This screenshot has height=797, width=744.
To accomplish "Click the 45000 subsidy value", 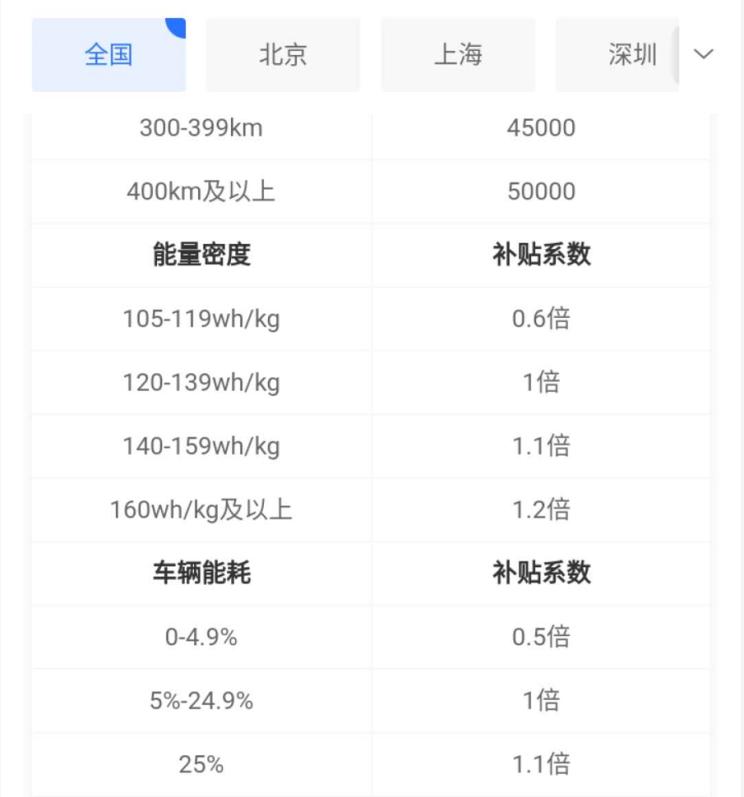I will pyautogui.click(x=541, y=127).
